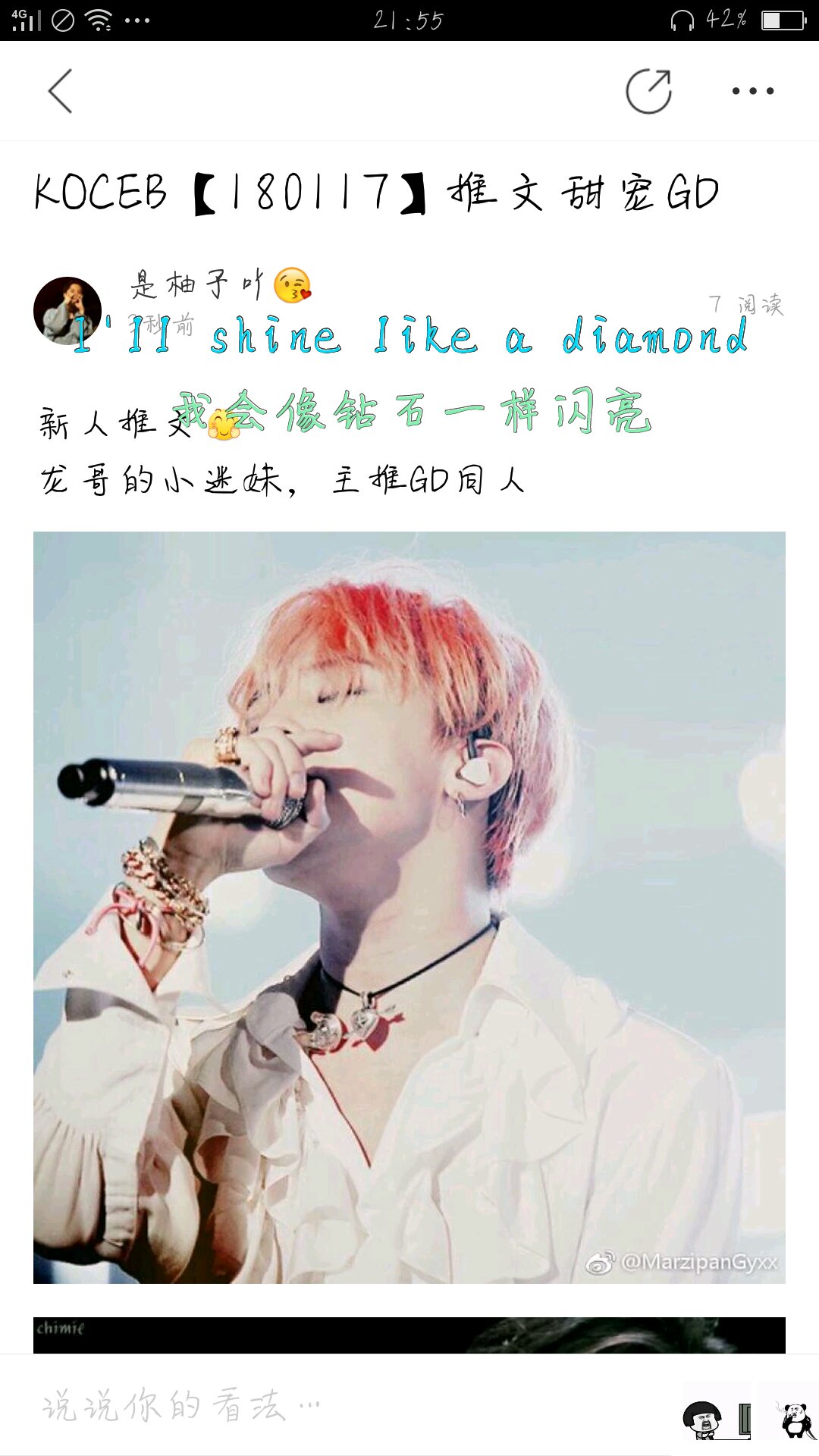Open author 是柚子吖's profile avatar
This screenshot has height=1456, width=819.
click(67, 310)
